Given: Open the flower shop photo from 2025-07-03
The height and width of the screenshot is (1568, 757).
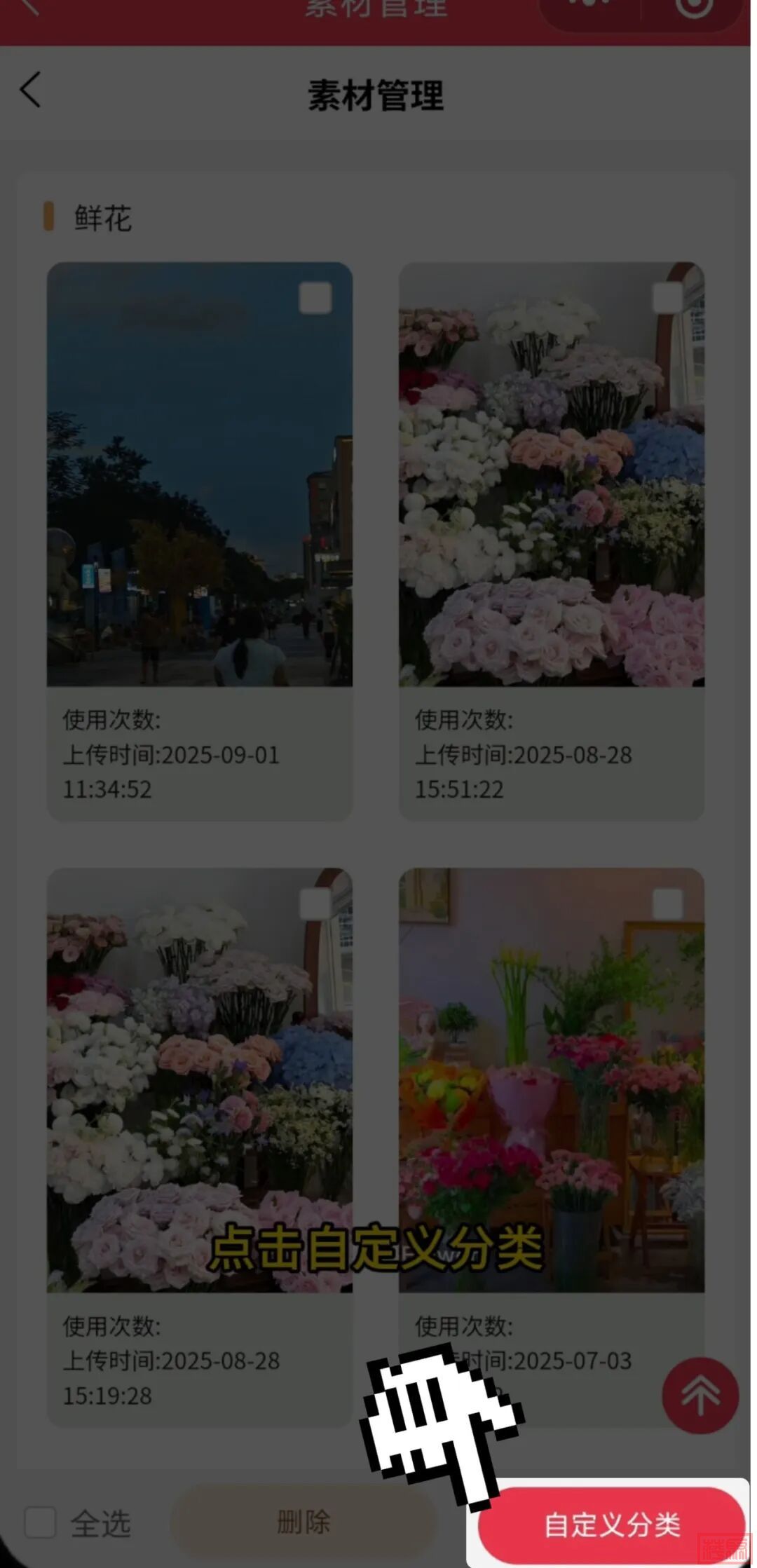Looking at the screenshot, I should (x=551, y=1093).
